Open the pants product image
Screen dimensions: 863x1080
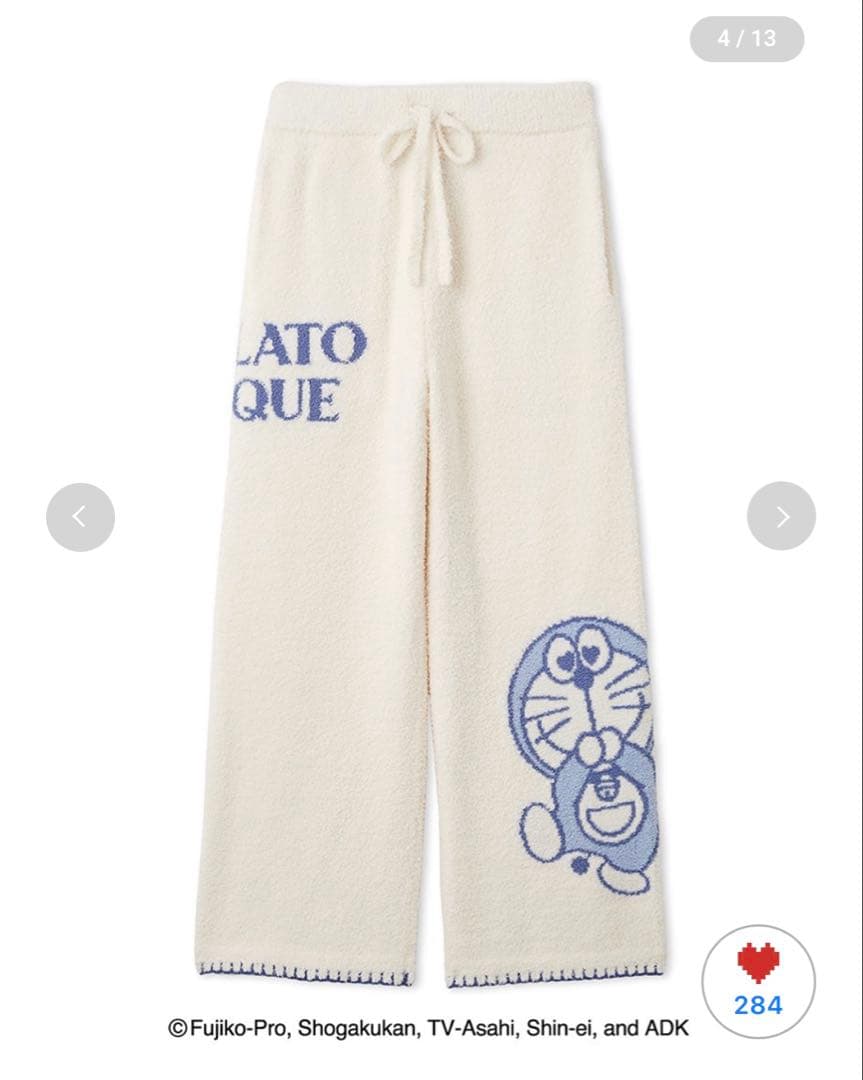coord(430,530)
